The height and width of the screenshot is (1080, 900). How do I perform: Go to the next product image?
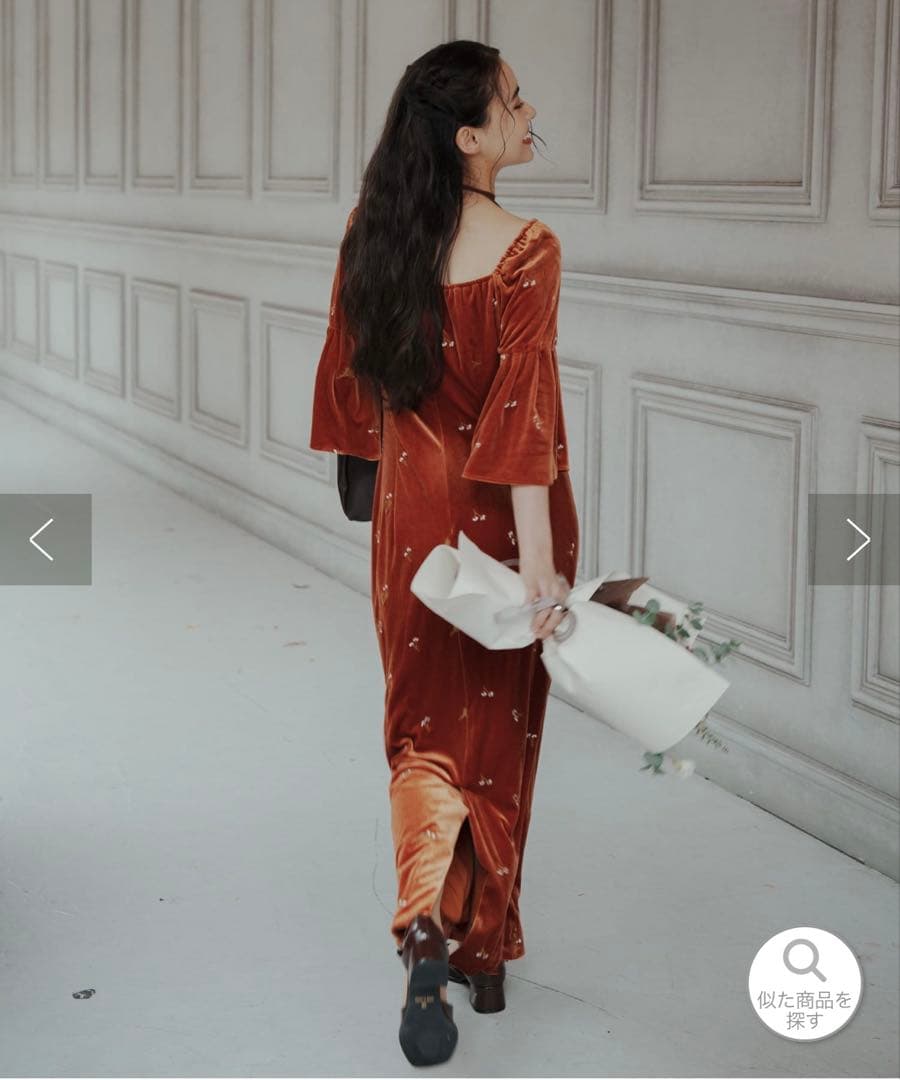click(x=855, y=539)
